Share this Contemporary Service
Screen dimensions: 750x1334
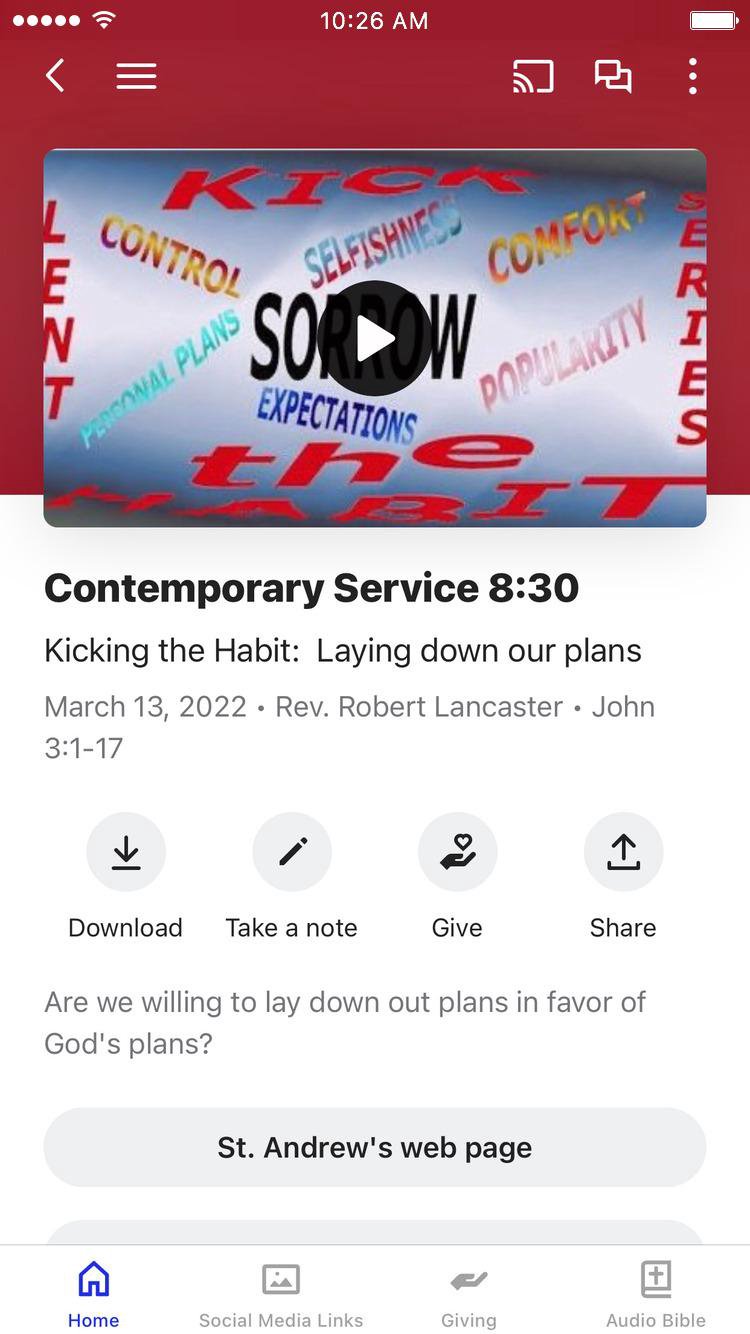(x=623, y=852)
